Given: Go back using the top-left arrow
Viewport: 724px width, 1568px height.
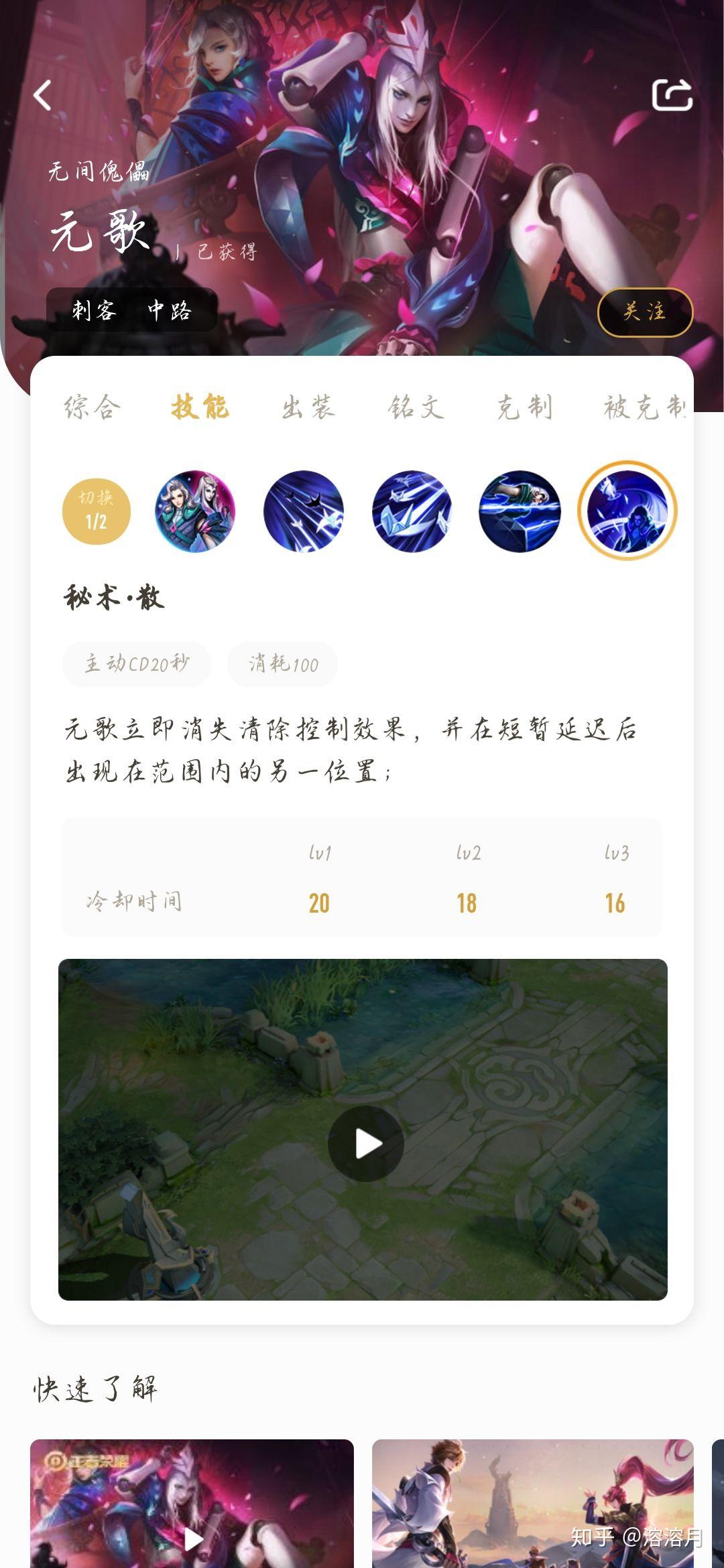Looking at the screenshot, I should 43,95.
